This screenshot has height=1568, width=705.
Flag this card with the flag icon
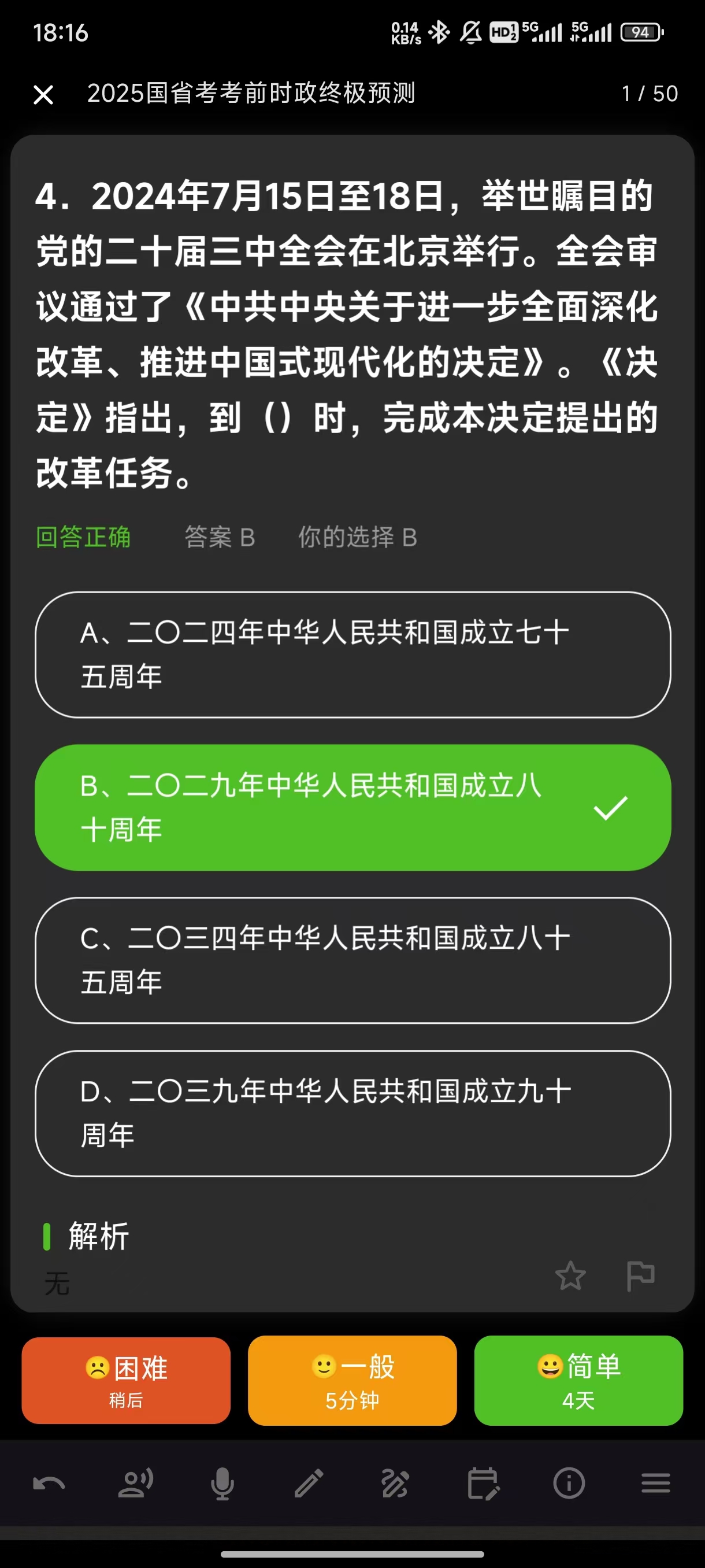point(640,1276)
